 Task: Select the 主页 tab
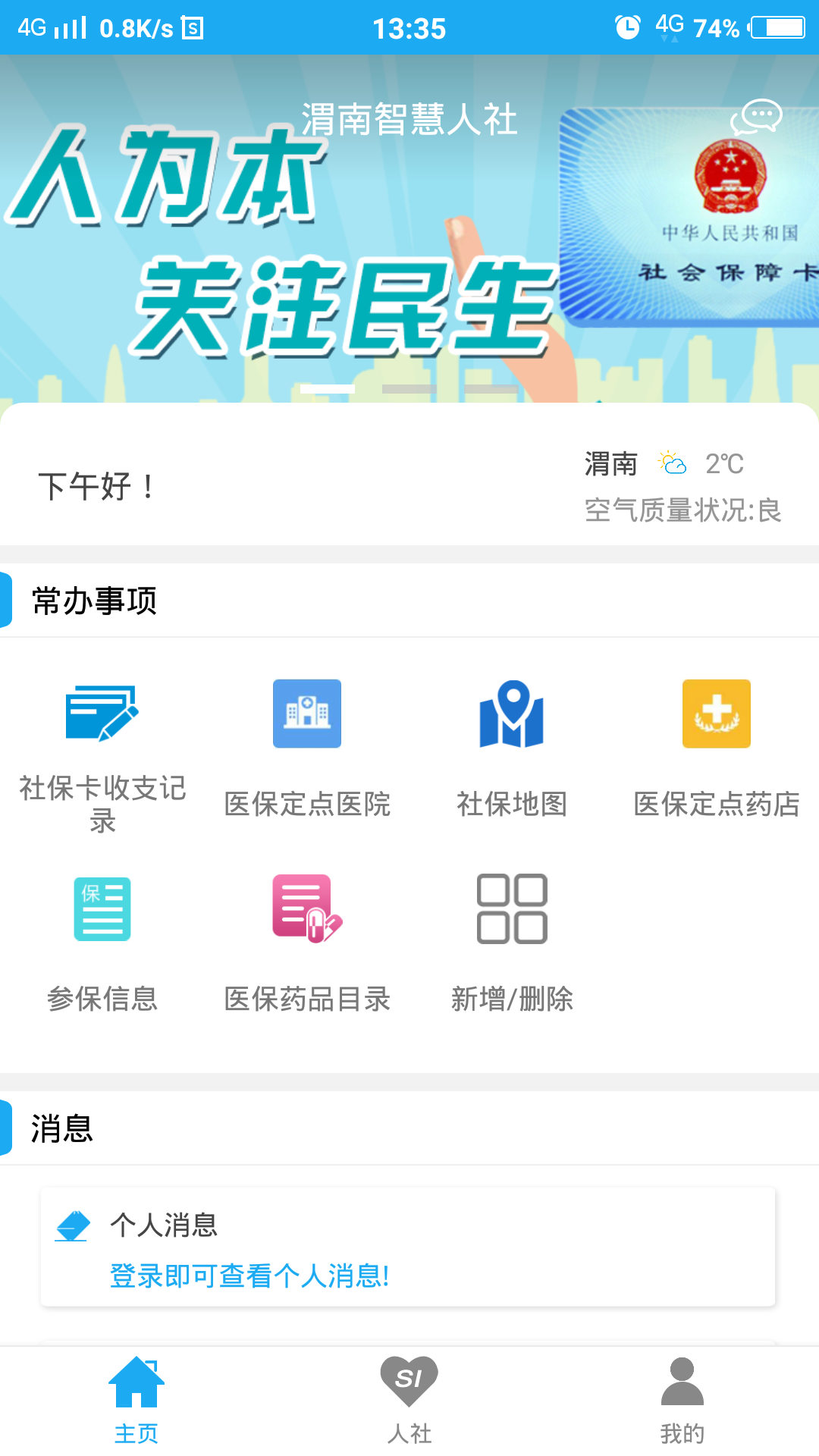point(136,1399)
